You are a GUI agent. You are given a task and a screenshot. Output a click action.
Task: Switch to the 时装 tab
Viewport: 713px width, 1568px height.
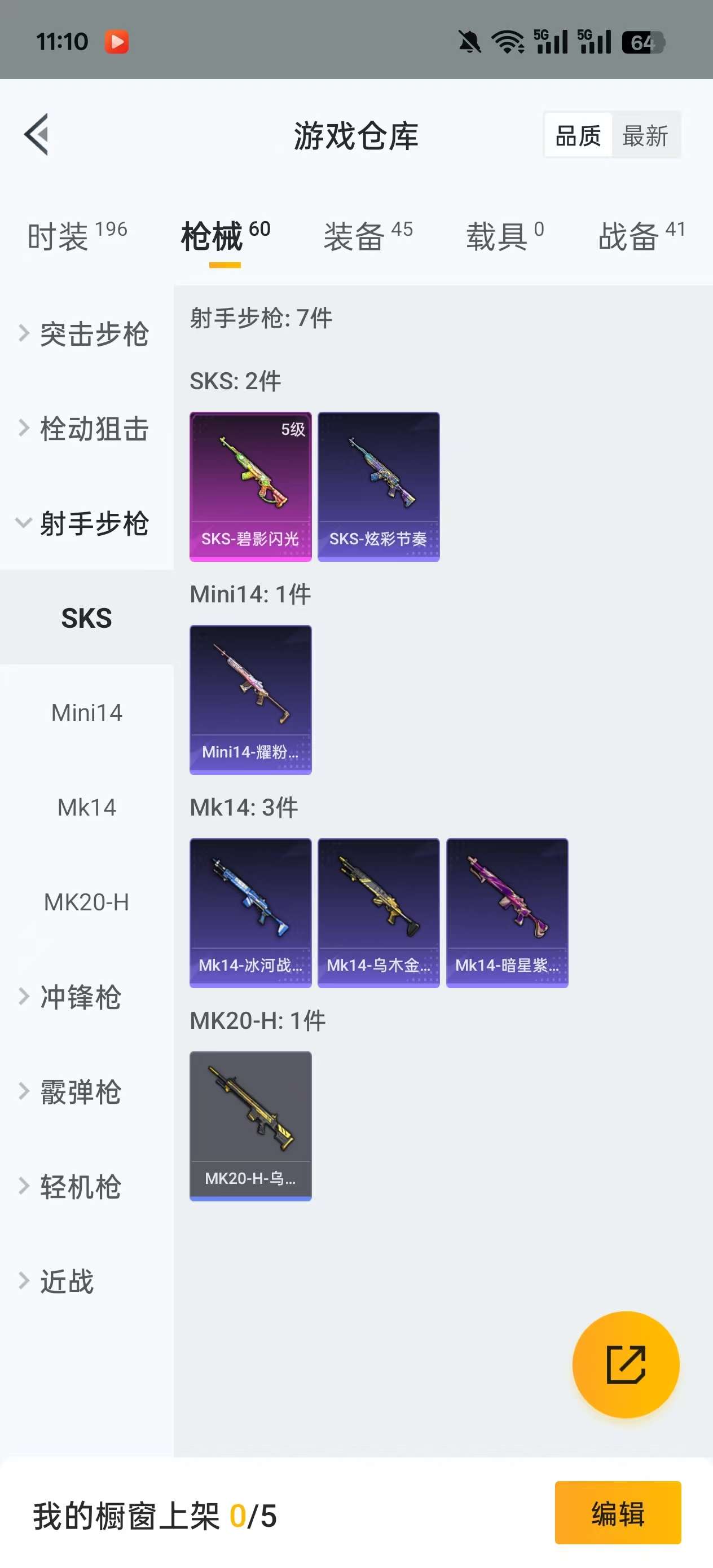tap(77, 235)
